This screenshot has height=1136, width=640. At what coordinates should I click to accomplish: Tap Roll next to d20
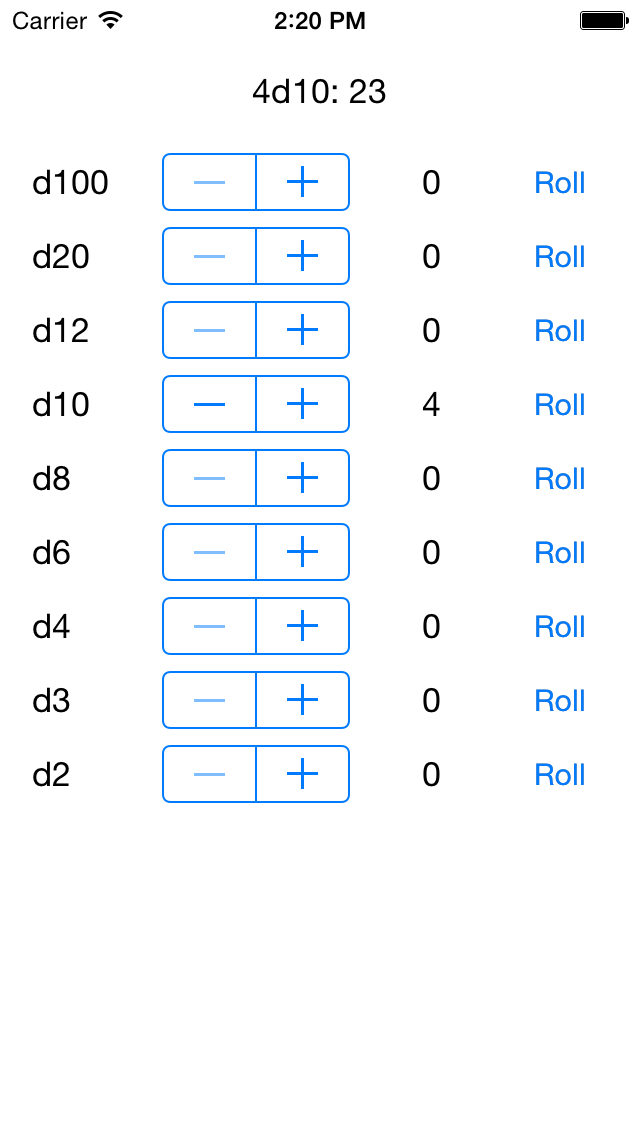point(560,256)
